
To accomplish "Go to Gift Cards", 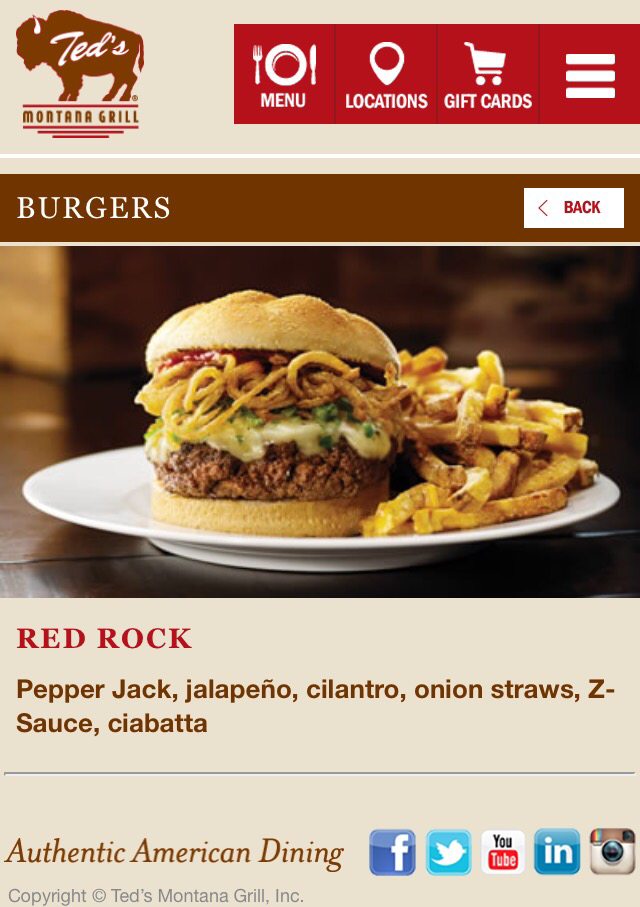I will [x=488, y=75].
